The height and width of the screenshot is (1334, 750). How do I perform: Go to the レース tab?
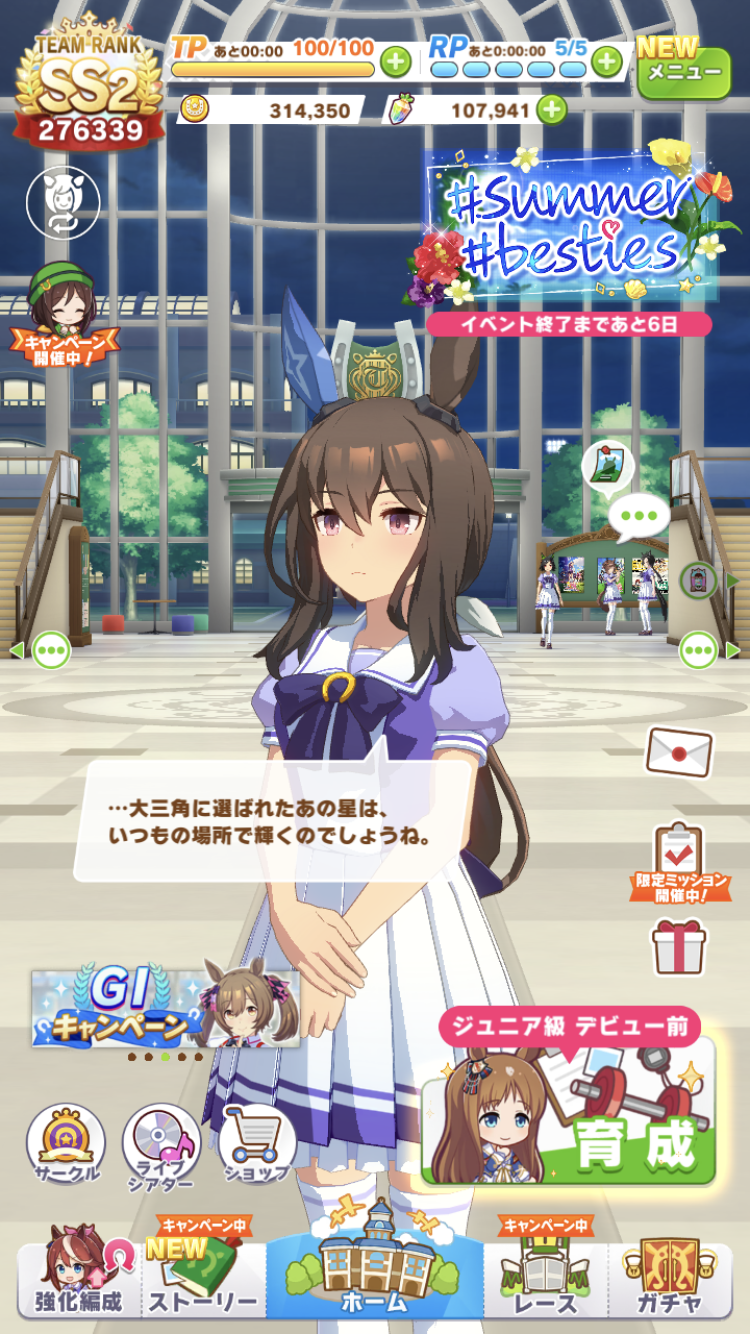pos(546,1280)
